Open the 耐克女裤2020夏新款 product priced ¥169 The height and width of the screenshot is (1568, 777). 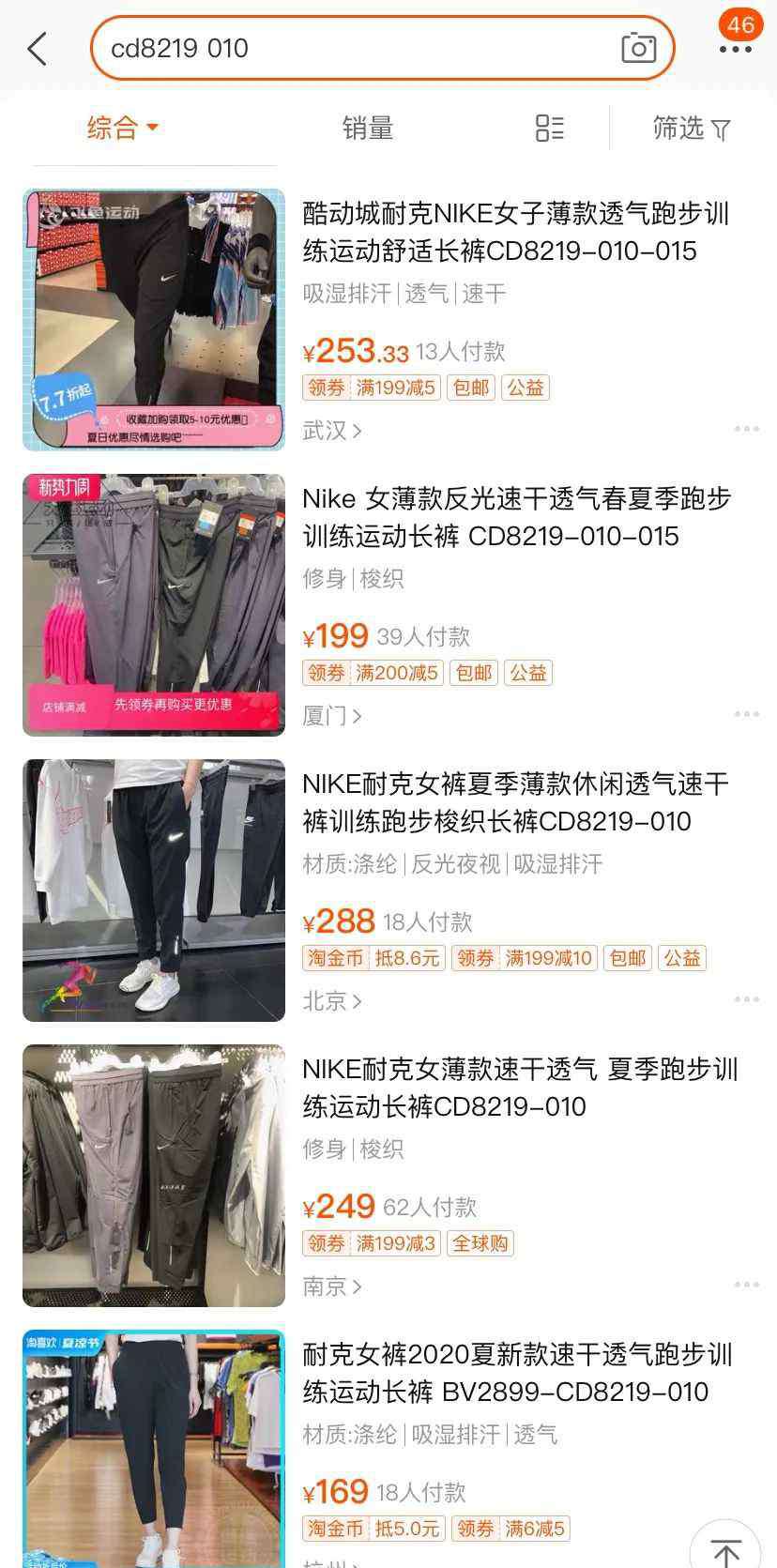point(515,1373)
